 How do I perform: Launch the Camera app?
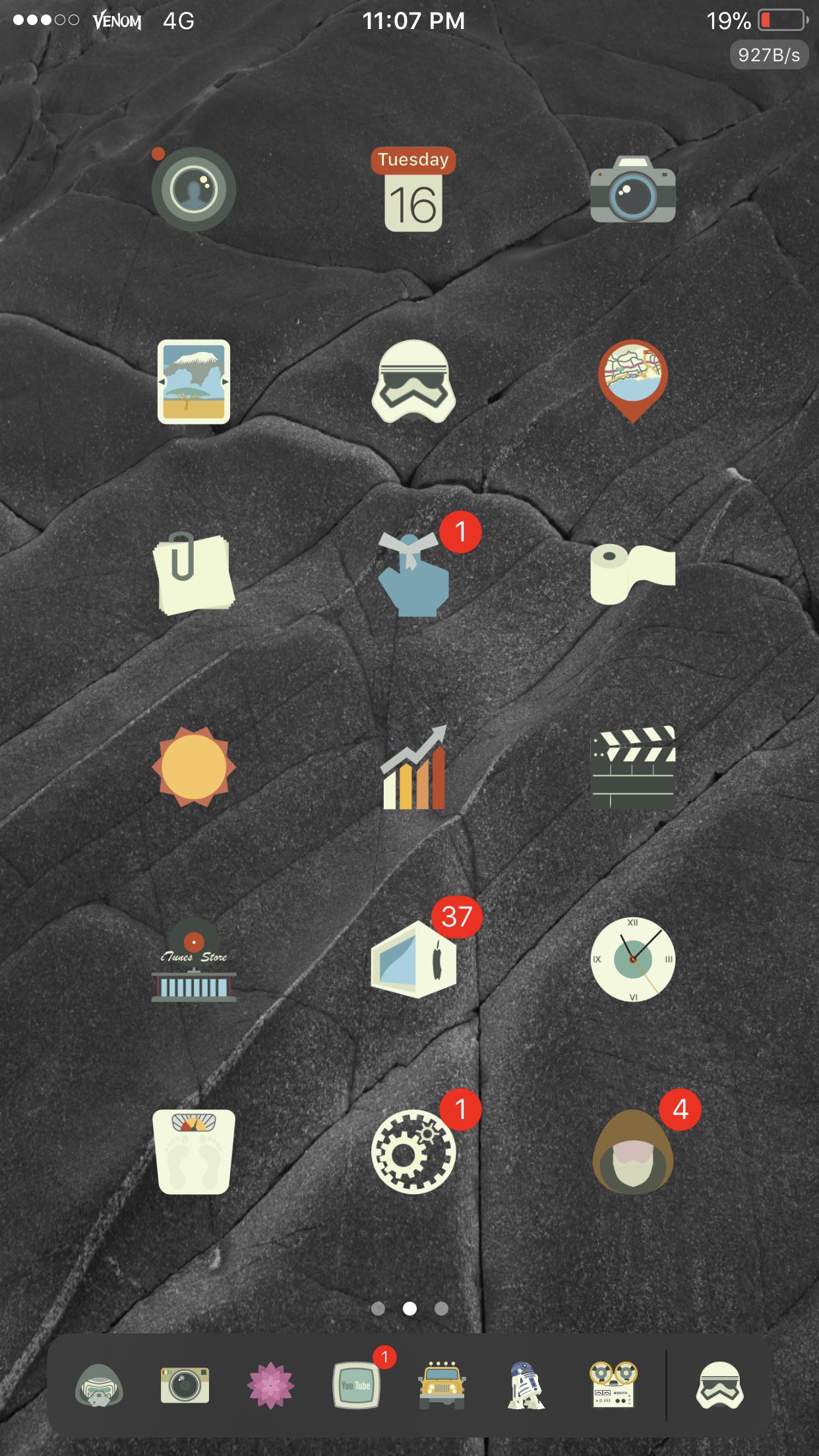click(632, 190)
